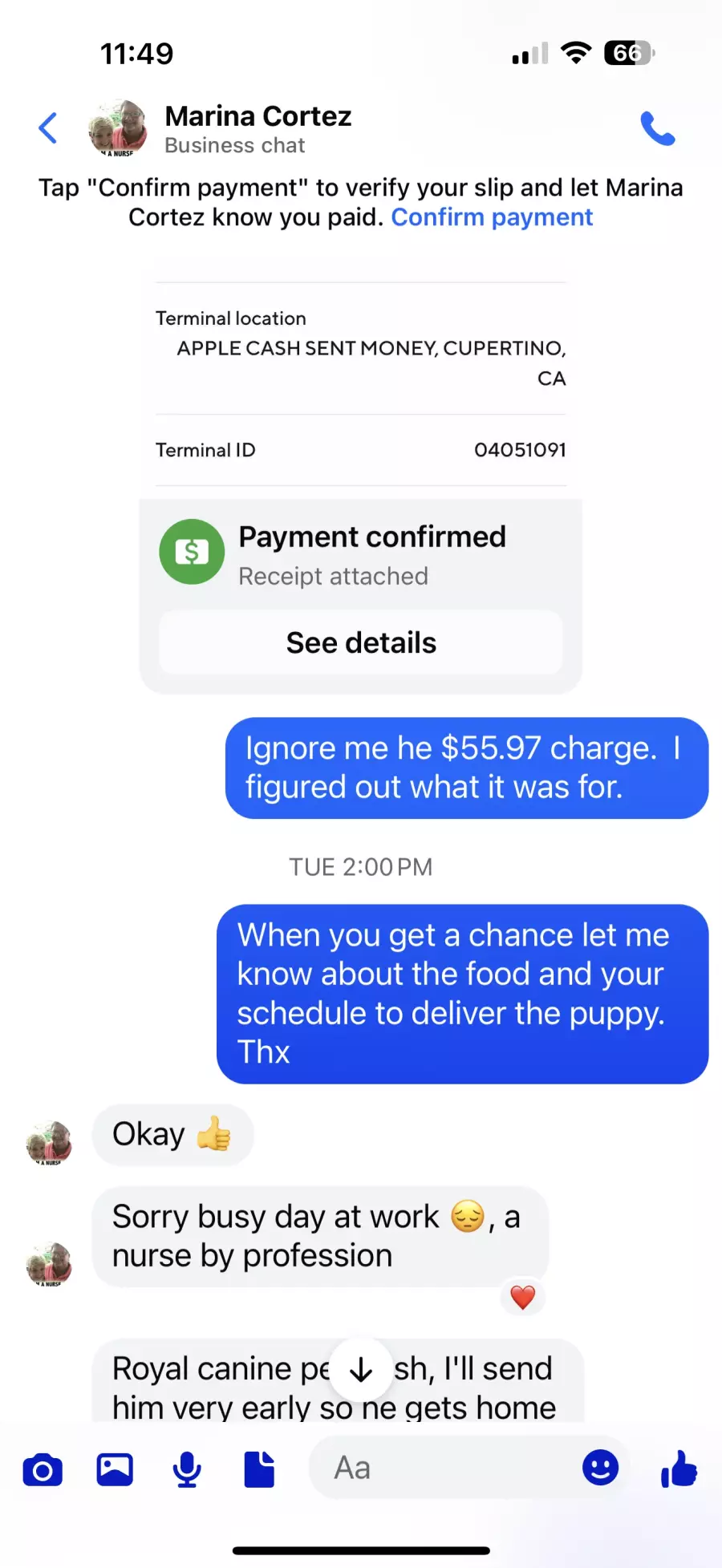Send a thumbs-up like
This screenshot has height=1568, width=722.
(x=679, y=1469)
